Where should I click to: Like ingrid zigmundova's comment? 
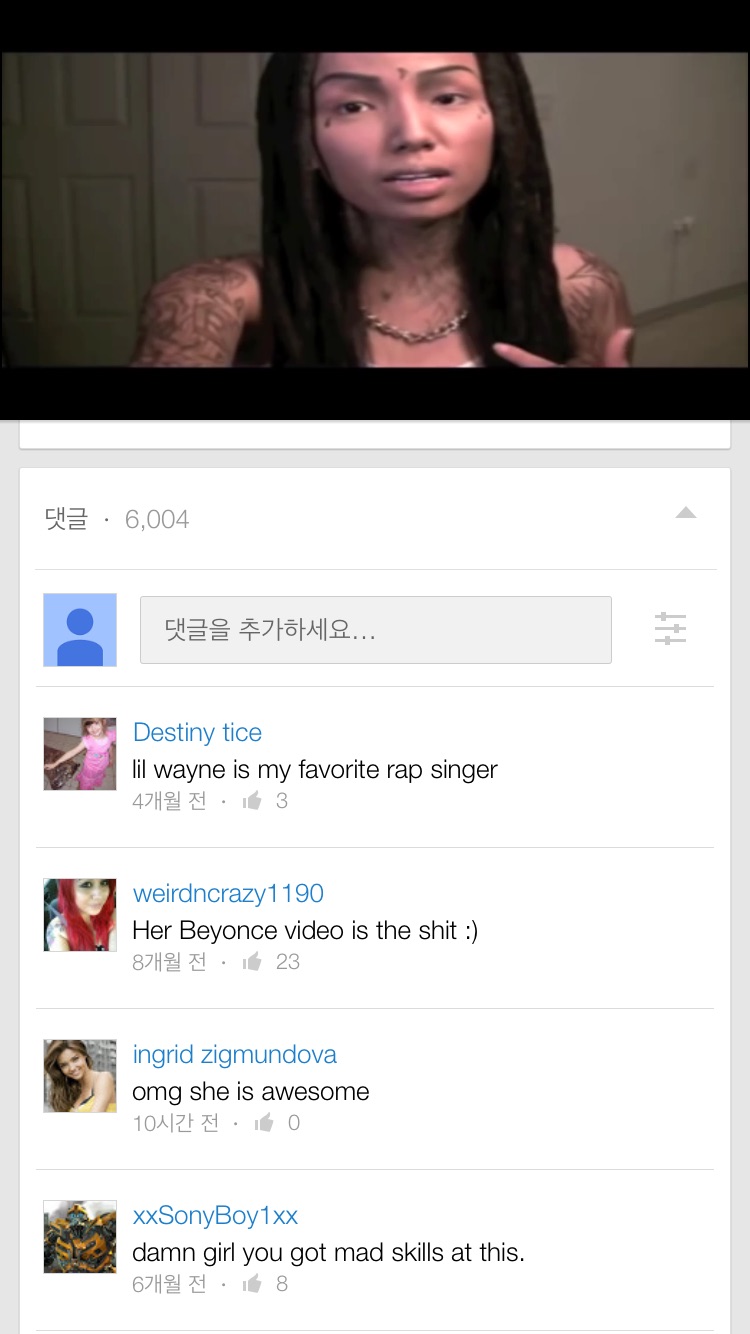264,1122
